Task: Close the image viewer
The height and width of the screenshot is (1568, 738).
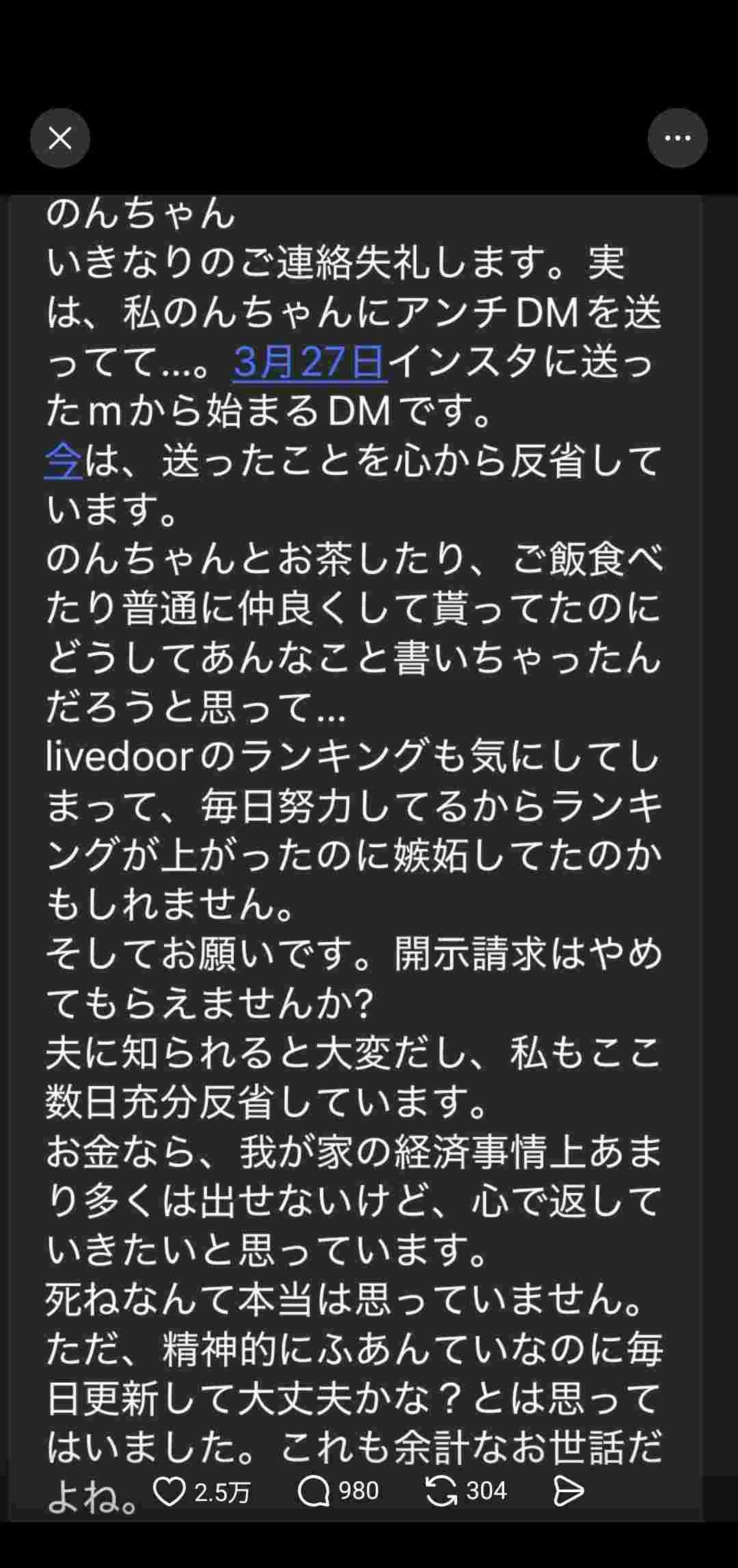Action: coord(60,139)
